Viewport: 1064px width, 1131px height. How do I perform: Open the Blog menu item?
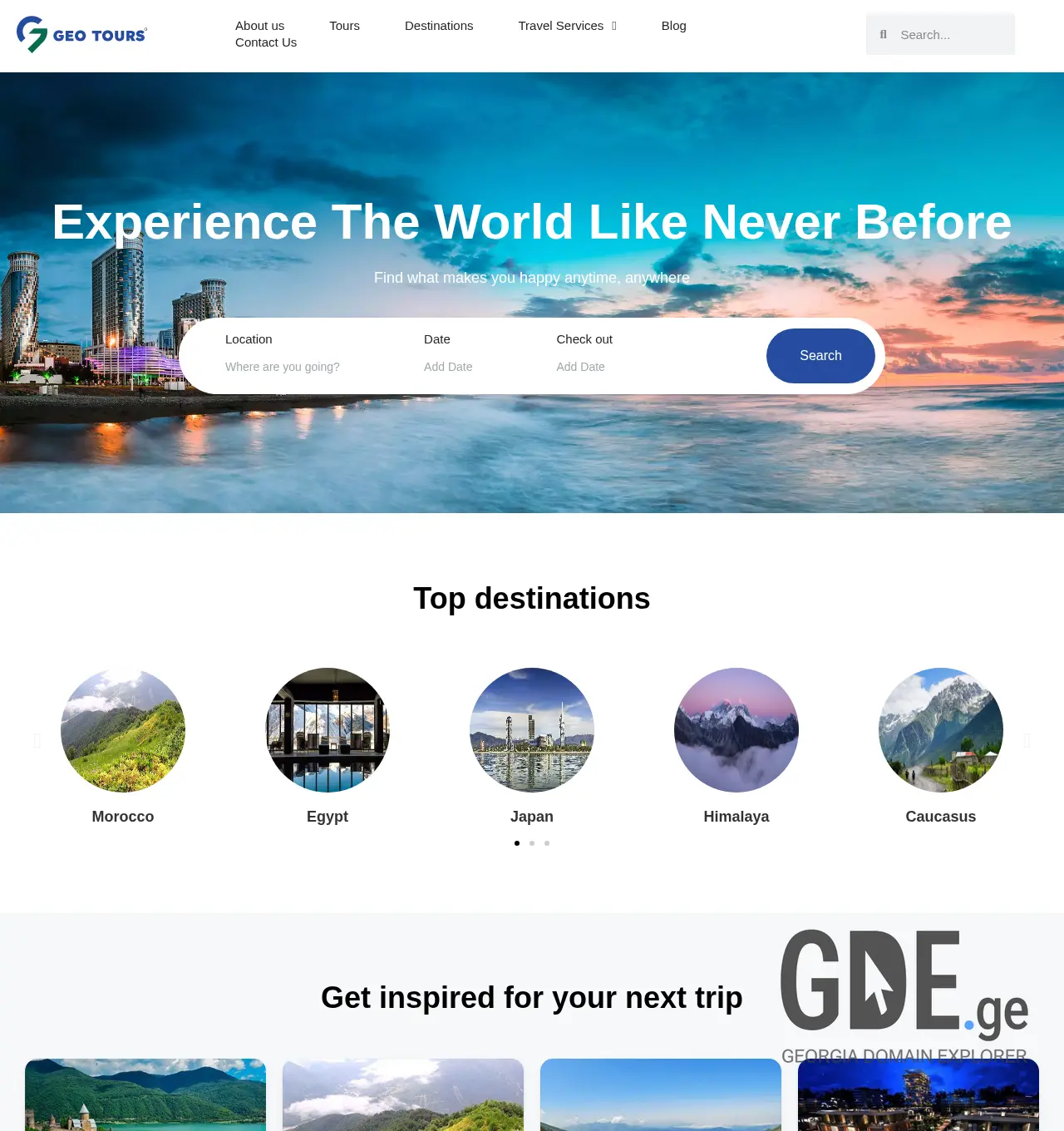pos(673,26)
